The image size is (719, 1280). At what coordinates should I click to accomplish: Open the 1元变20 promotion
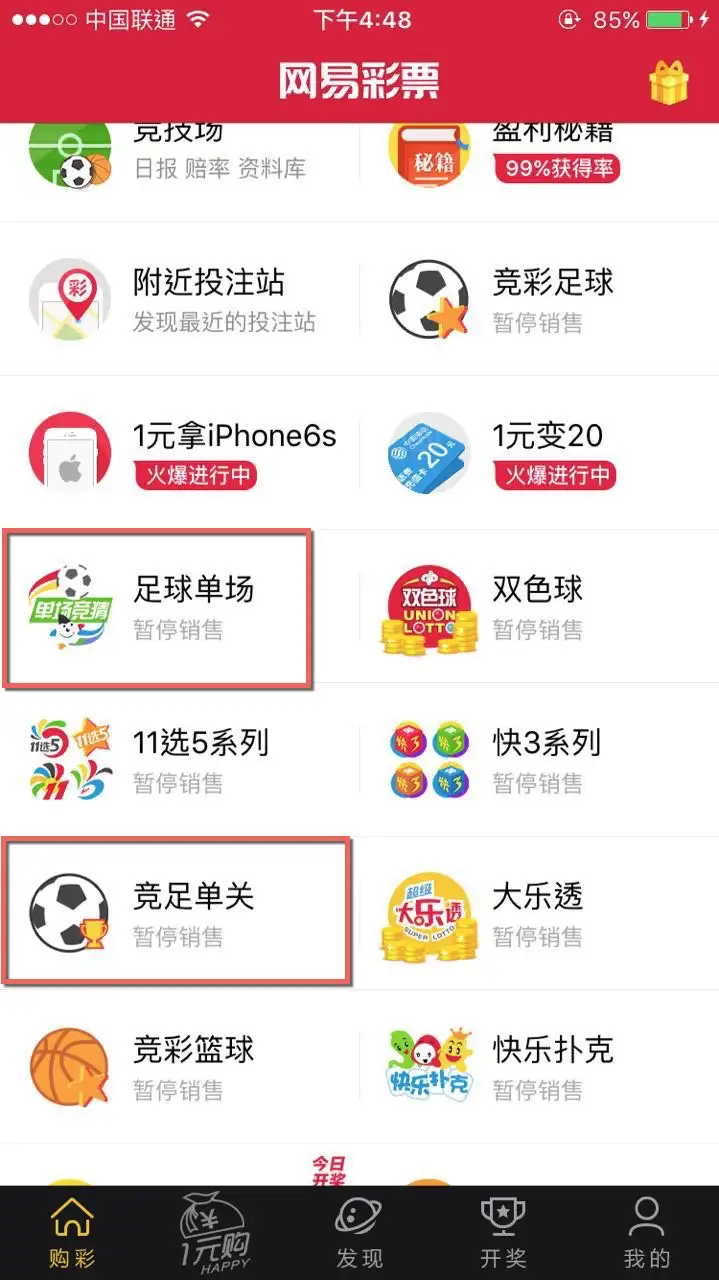pyautogui.click(x=538, y=453)
